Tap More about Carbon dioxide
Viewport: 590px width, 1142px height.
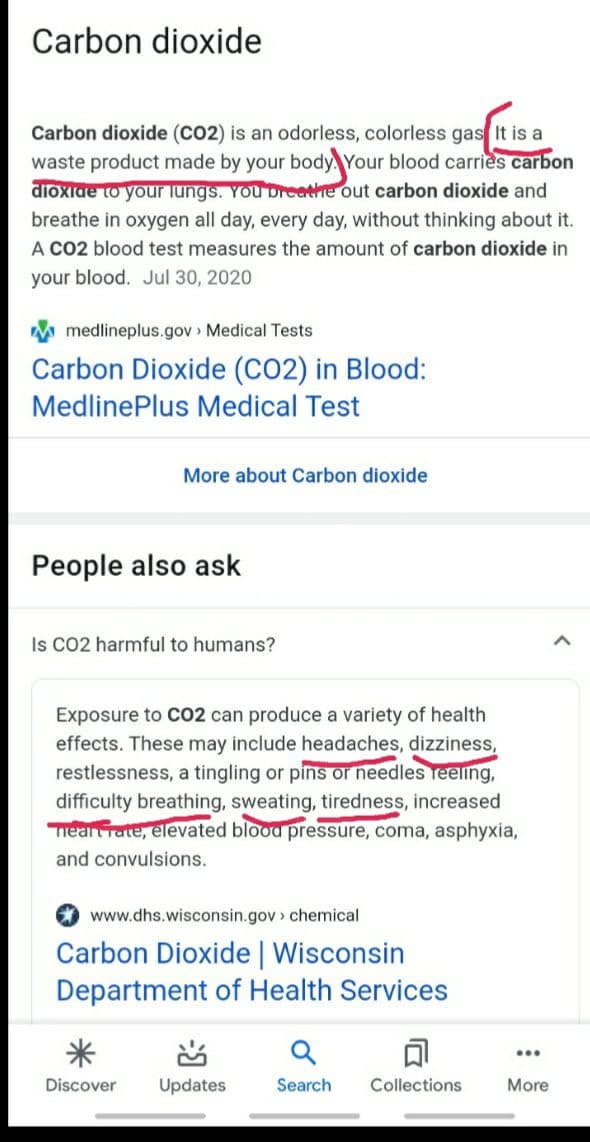click(x=305, y=476)
